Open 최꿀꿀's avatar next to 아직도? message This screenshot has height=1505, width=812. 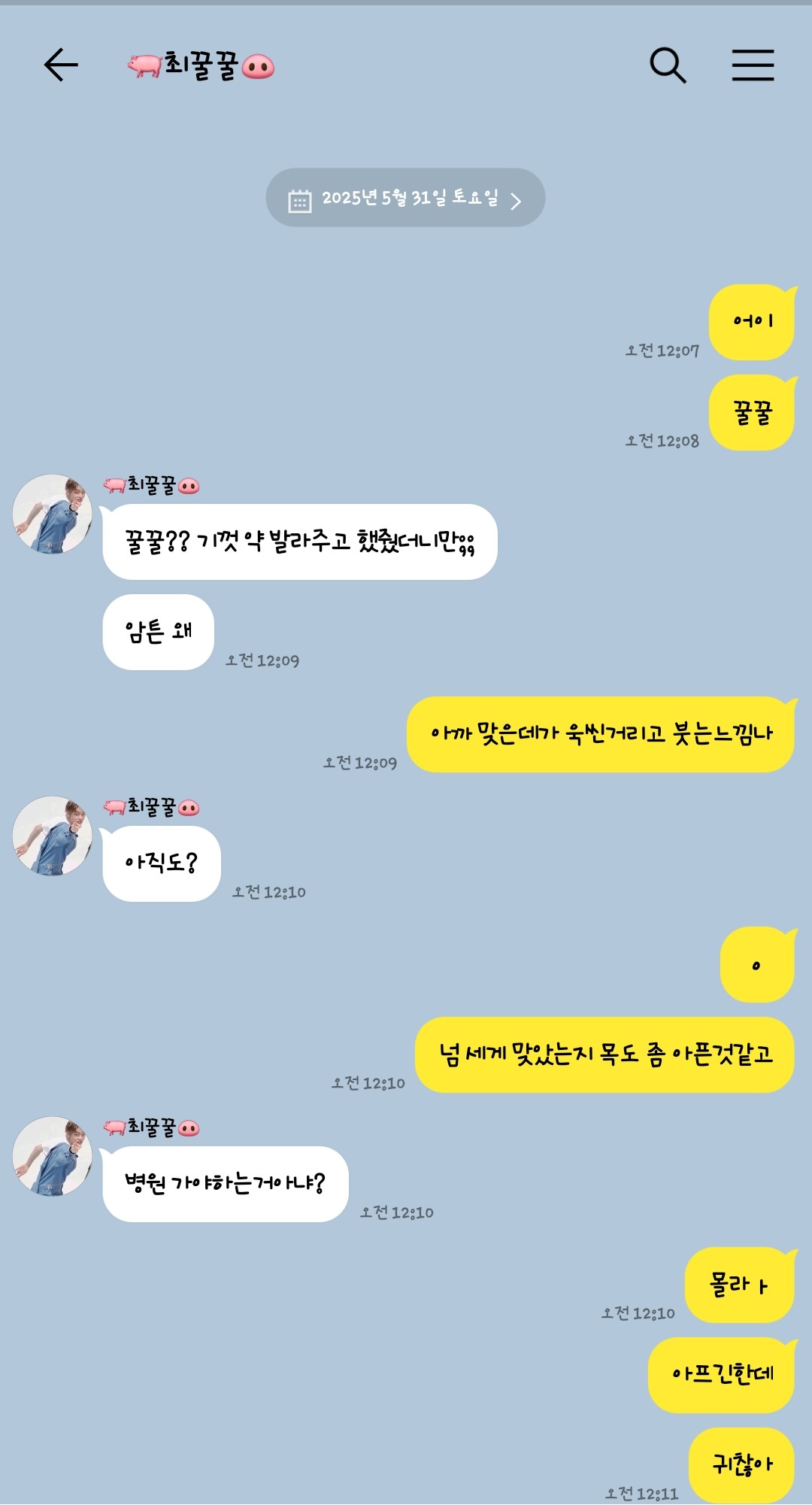[52, 836]
